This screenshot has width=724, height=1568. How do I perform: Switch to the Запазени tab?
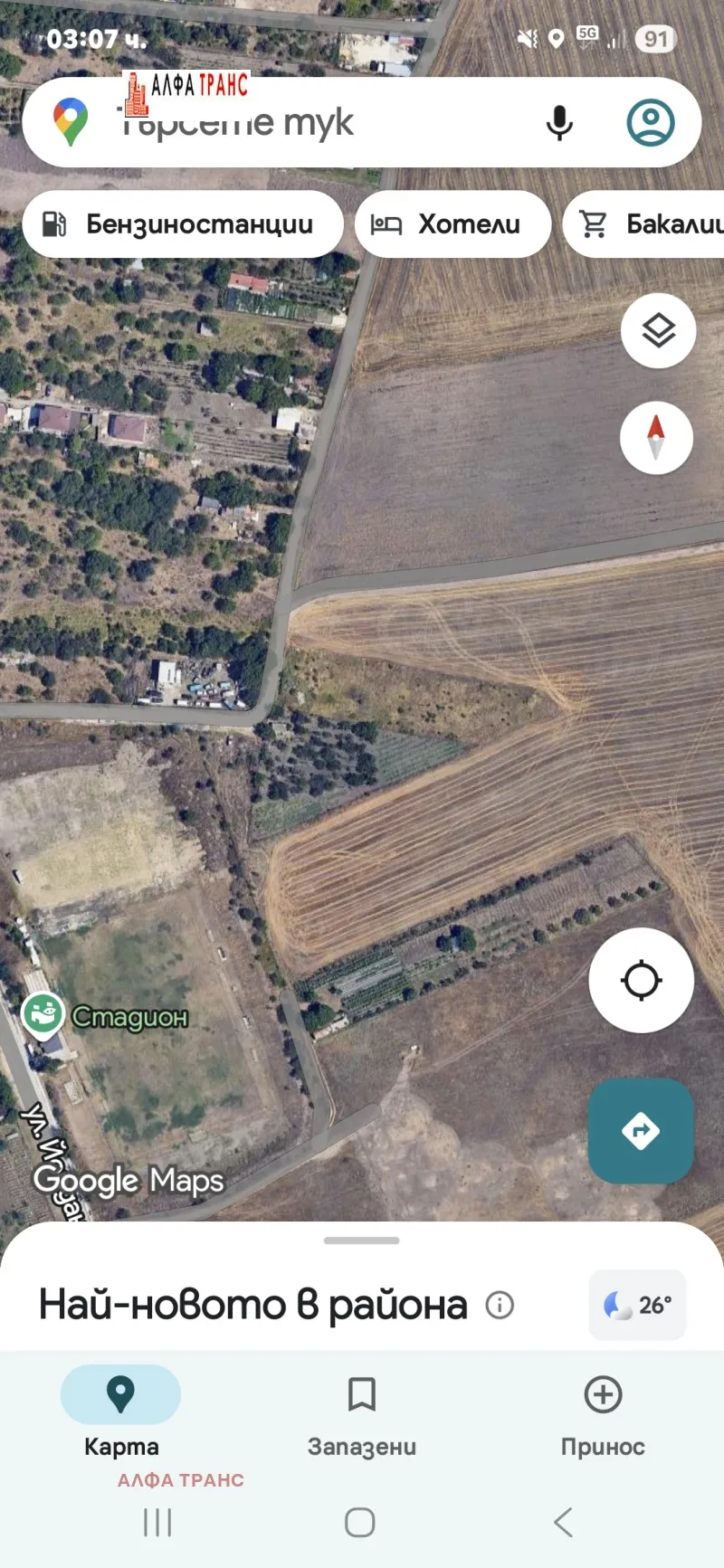pos(361,1416)
